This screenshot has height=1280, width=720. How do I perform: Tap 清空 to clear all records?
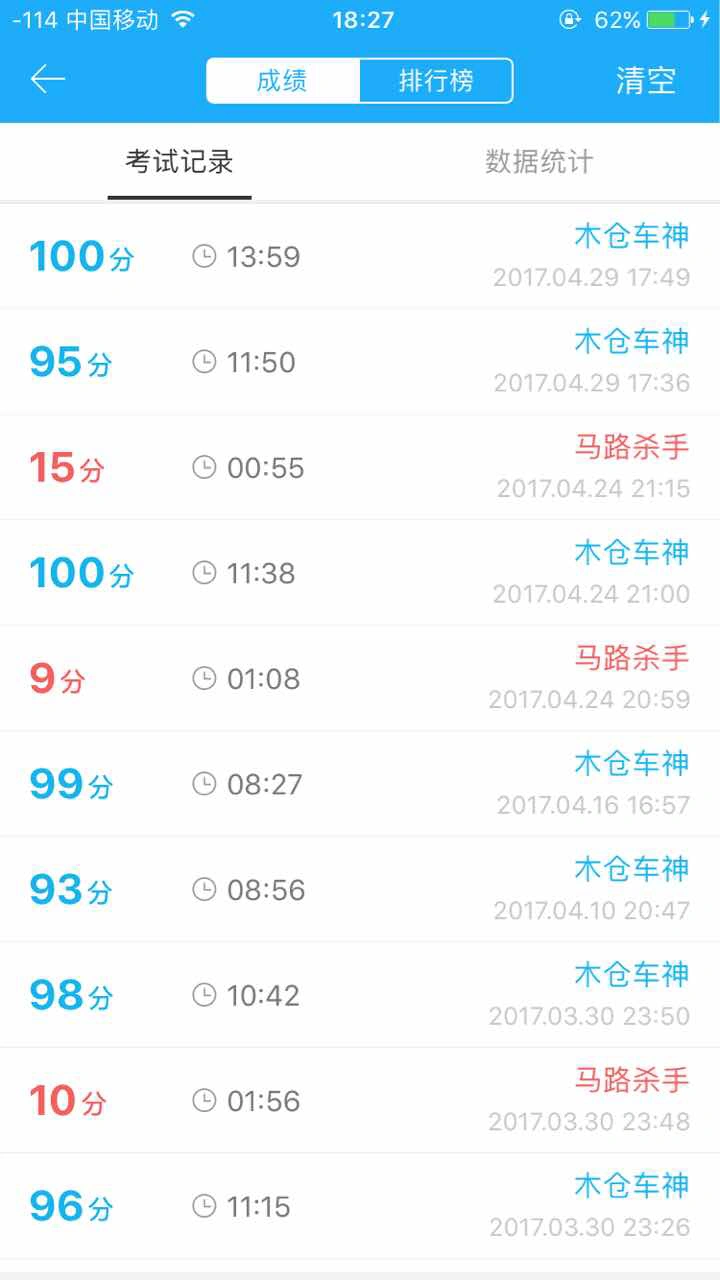pyautogui.click(x=646, y=81)
